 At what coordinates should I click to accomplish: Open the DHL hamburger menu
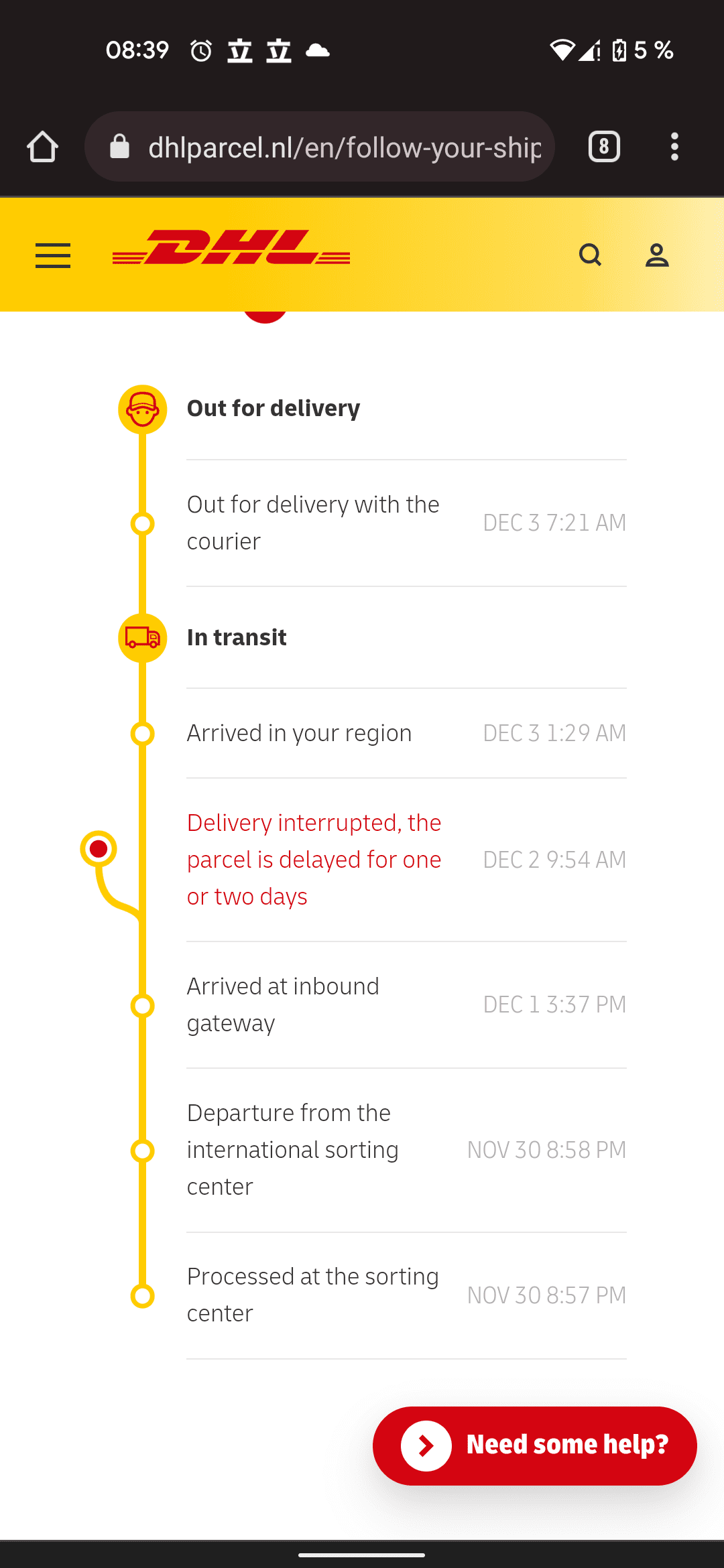coord(53,255)
